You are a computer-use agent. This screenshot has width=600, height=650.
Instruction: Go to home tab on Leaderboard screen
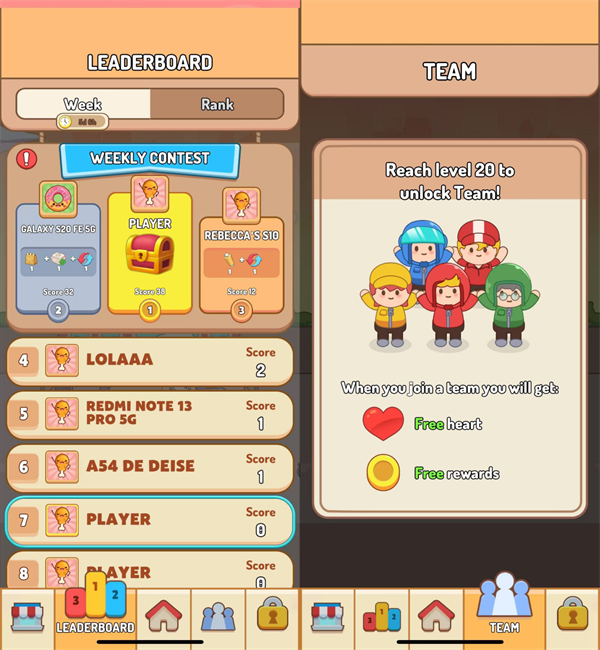click(163, 616)
